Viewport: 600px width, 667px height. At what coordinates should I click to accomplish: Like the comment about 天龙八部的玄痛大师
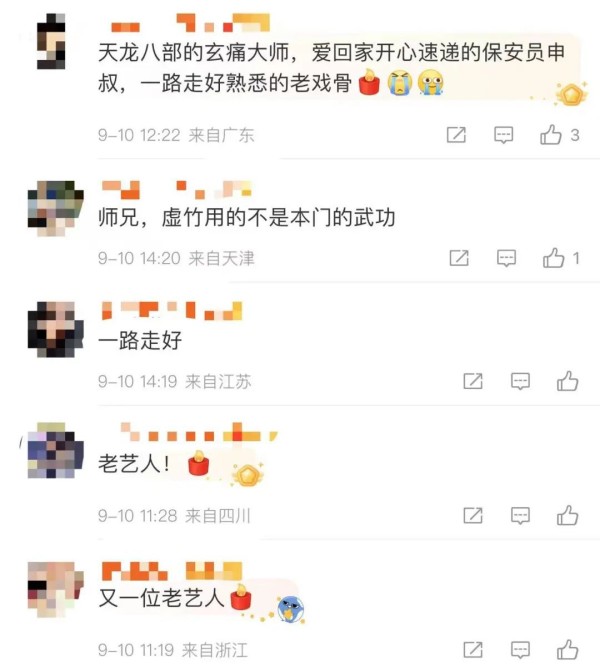pos(551,135)
